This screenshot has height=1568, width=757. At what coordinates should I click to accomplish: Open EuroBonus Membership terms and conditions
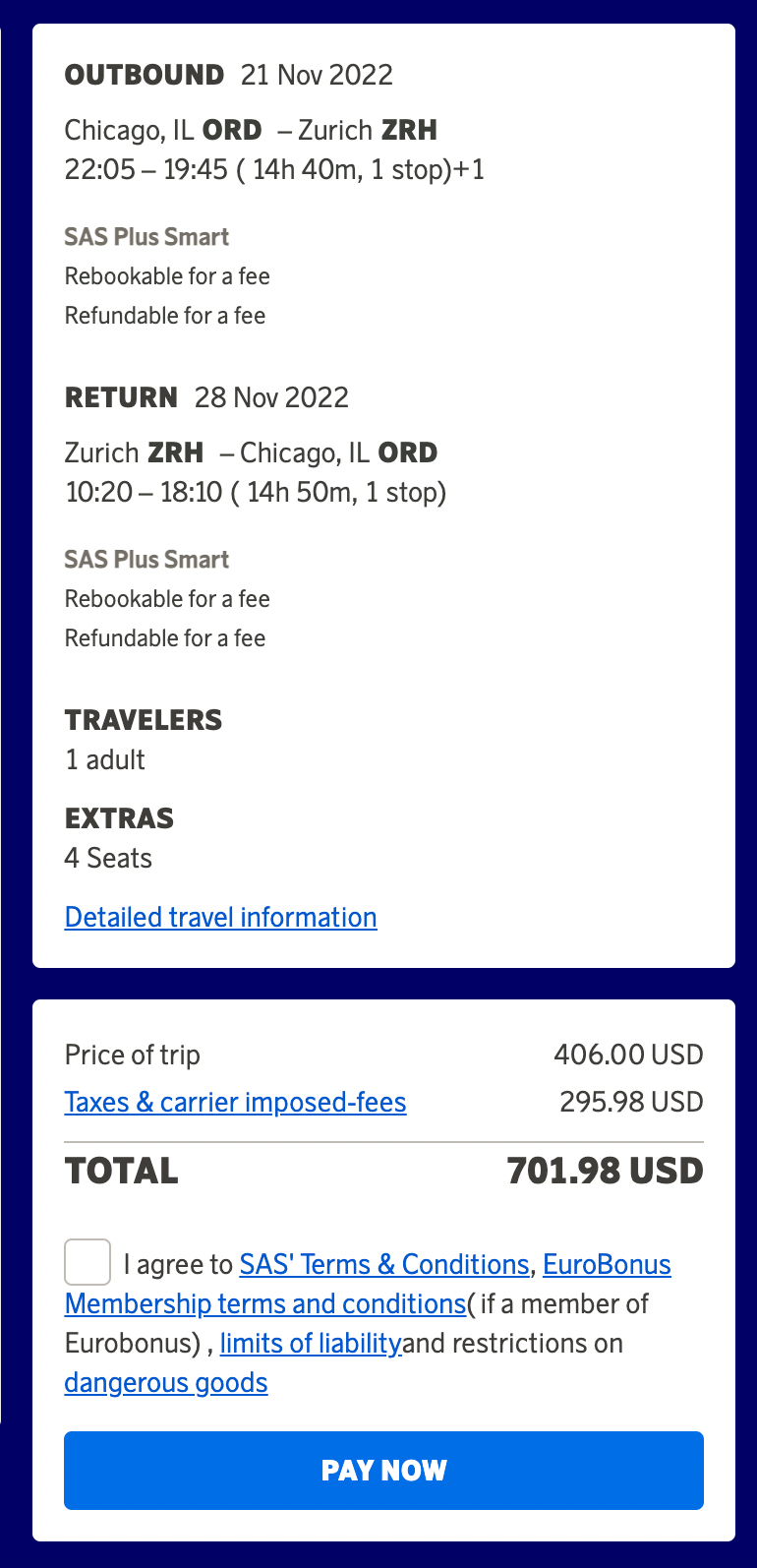tap(264, 1304)
